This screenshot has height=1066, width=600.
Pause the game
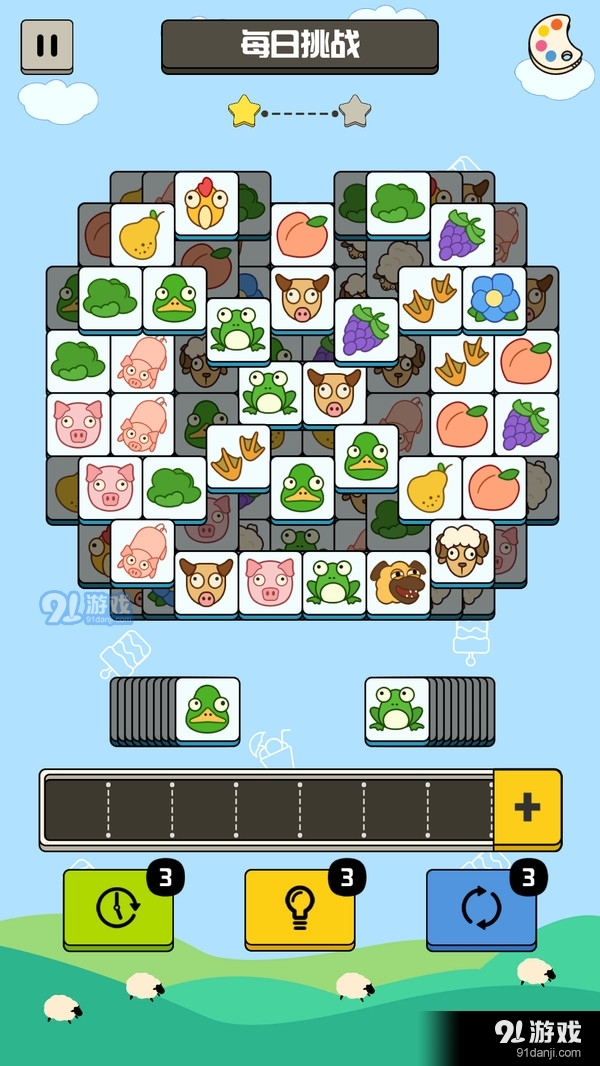pyautogui.click(x=47, y=46)
